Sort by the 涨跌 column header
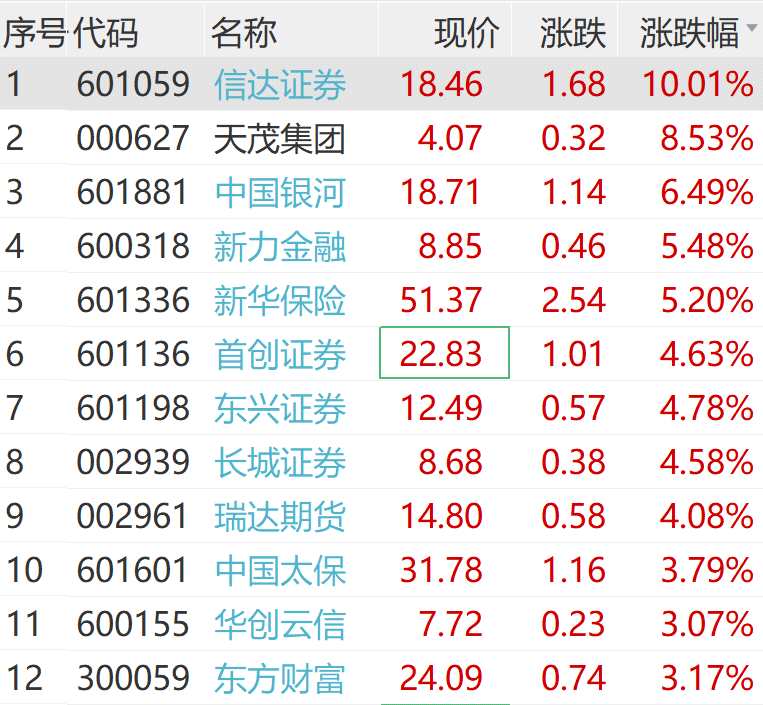 (573, 33)
